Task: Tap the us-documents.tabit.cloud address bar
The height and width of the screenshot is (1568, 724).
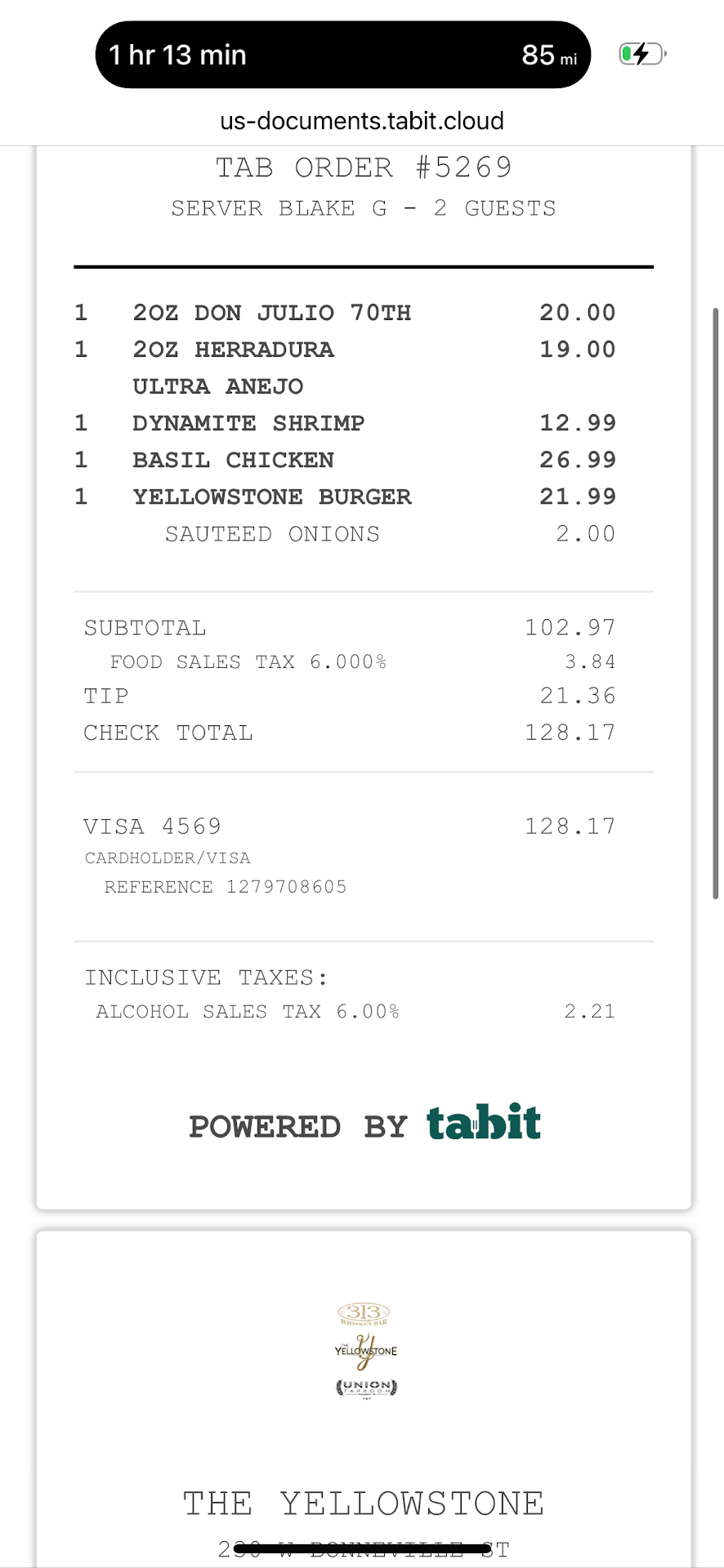Action: pyautogui.click(x=362, y=121)
